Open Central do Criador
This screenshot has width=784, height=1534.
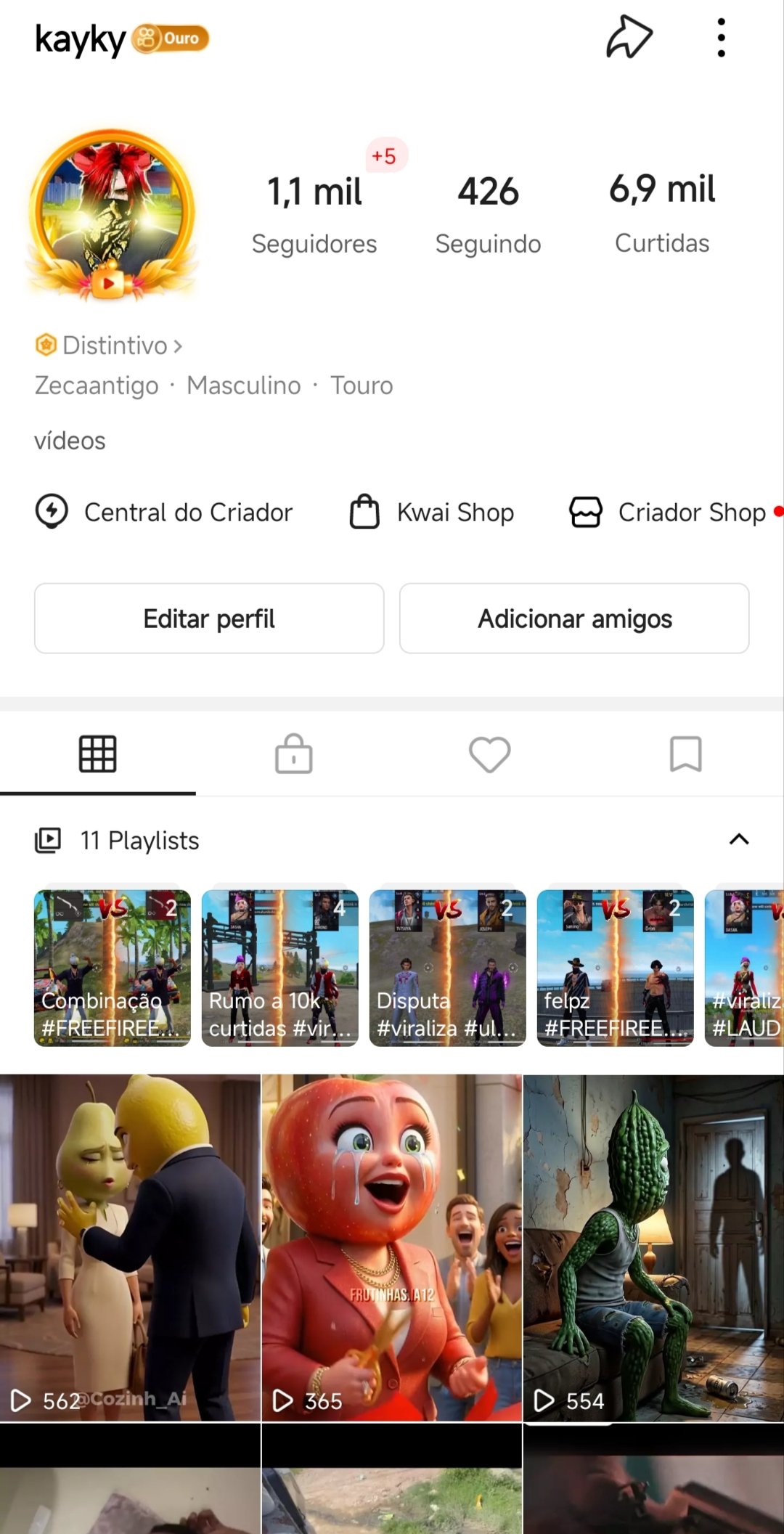[x=164, y=513]
